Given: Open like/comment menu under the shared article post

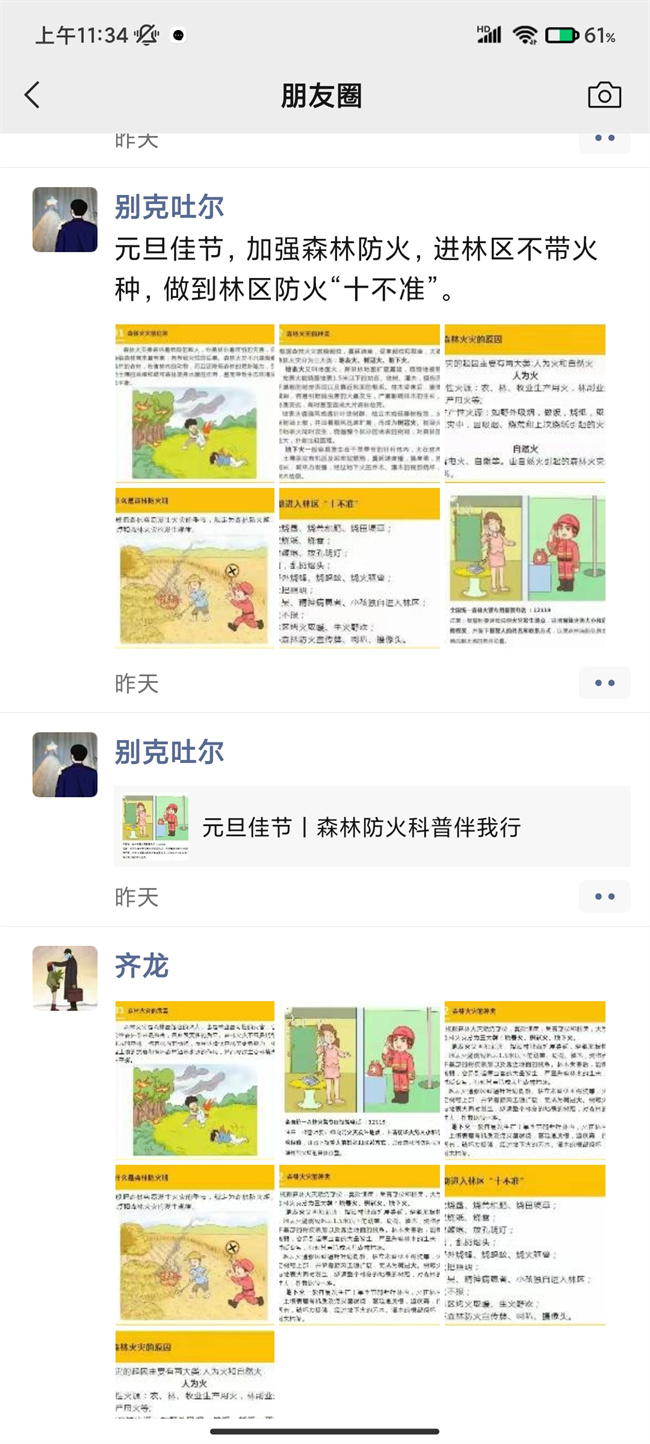Looking at the screenshot, I should coord(604,896).
